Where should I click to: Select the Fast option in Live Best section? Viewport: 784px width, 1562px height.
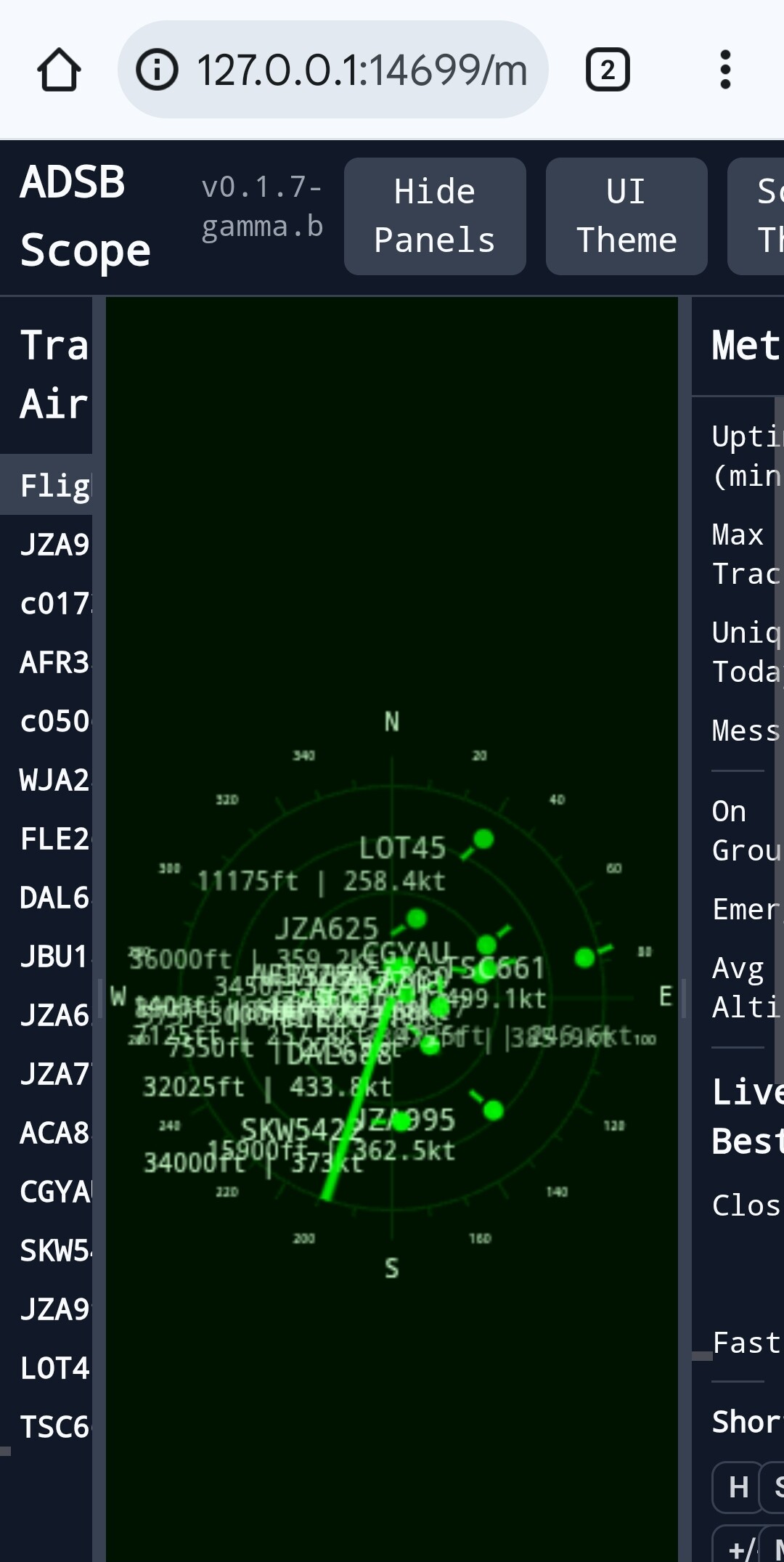pyautogui.click(x=748, y=1343)
